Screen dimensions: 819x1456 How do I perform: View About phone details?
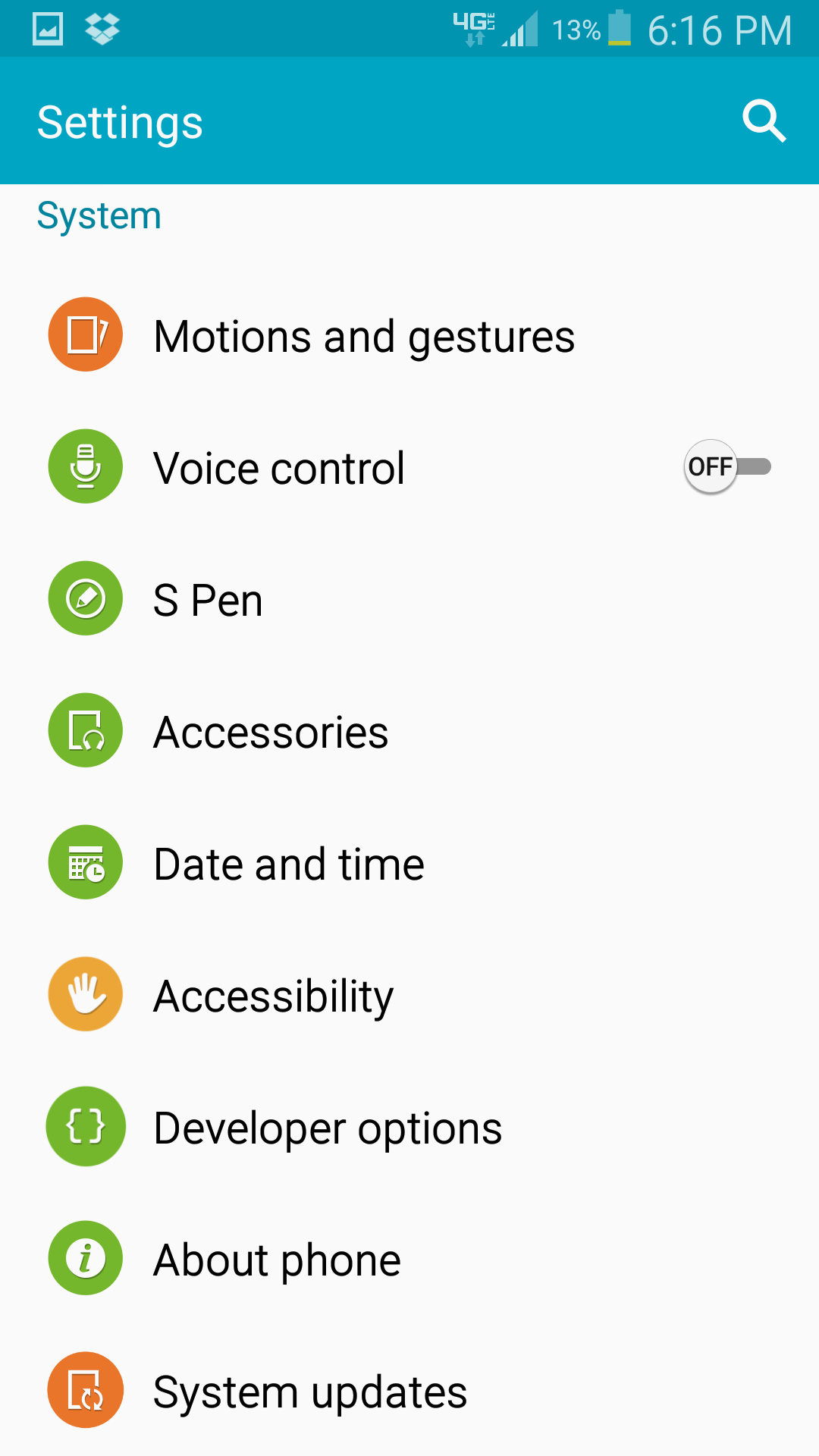pyautogui.click(x=277, y=1260)
